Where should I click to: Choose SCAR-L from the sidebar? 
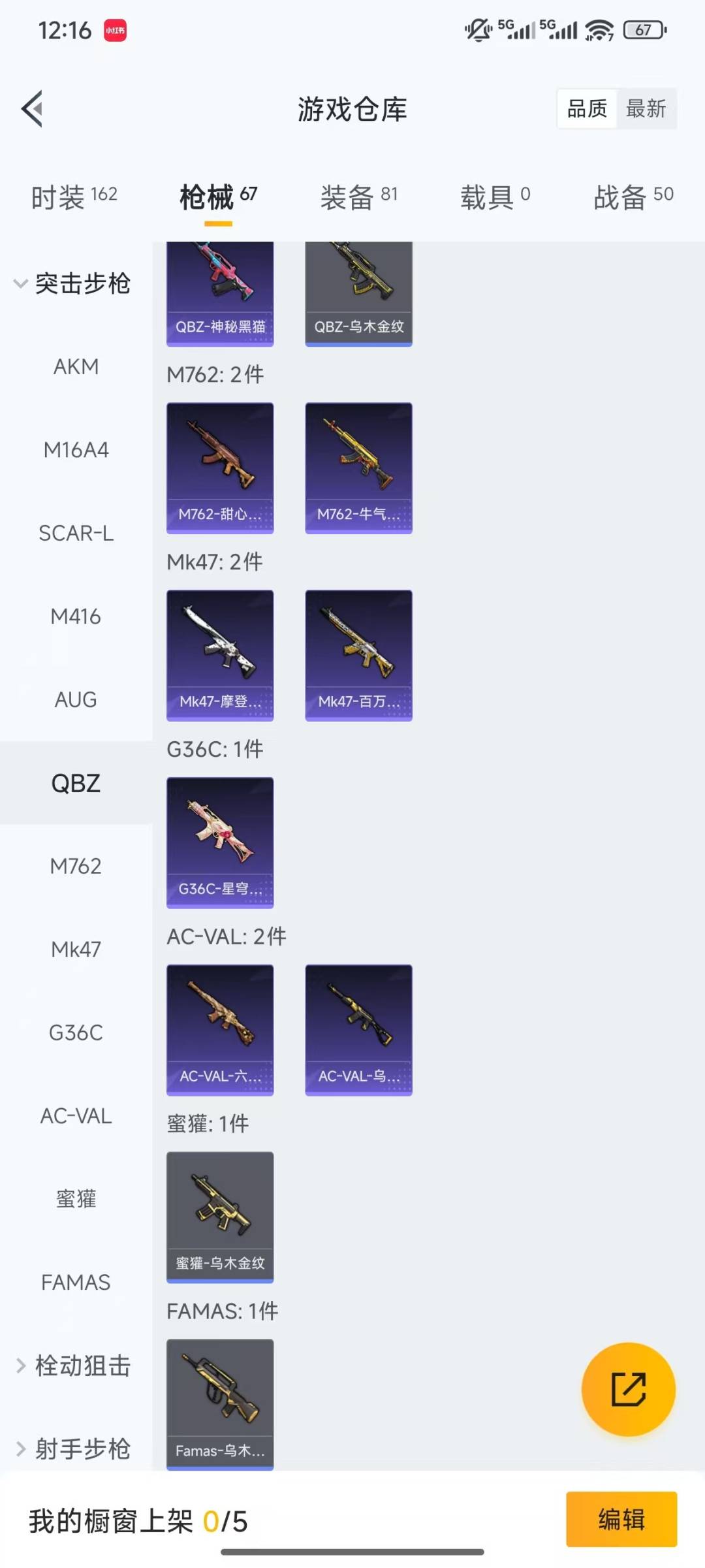click(76, 534)
